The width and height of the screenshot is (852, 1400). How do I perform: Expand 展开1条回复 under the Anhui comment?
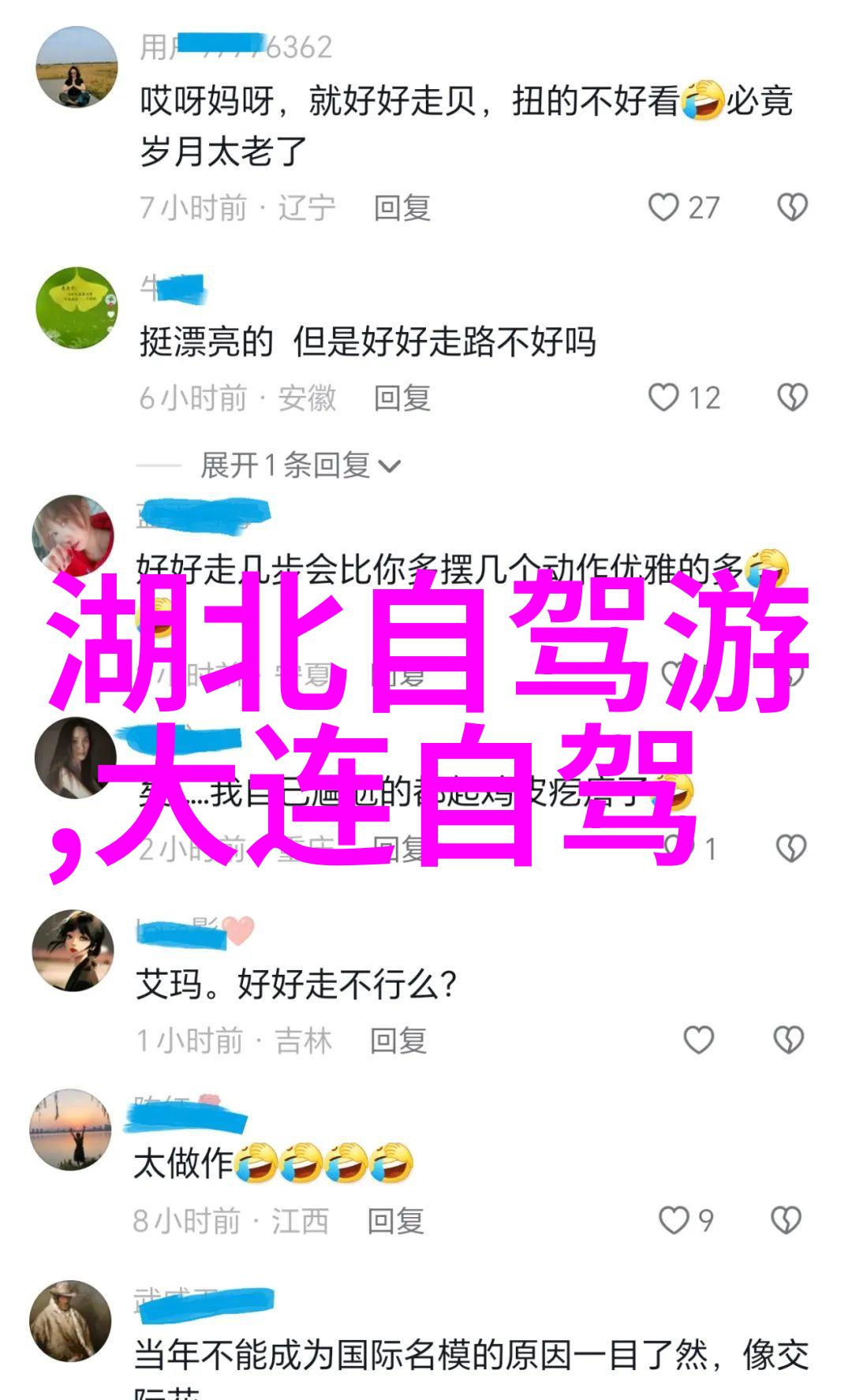[x=300, y=465]
